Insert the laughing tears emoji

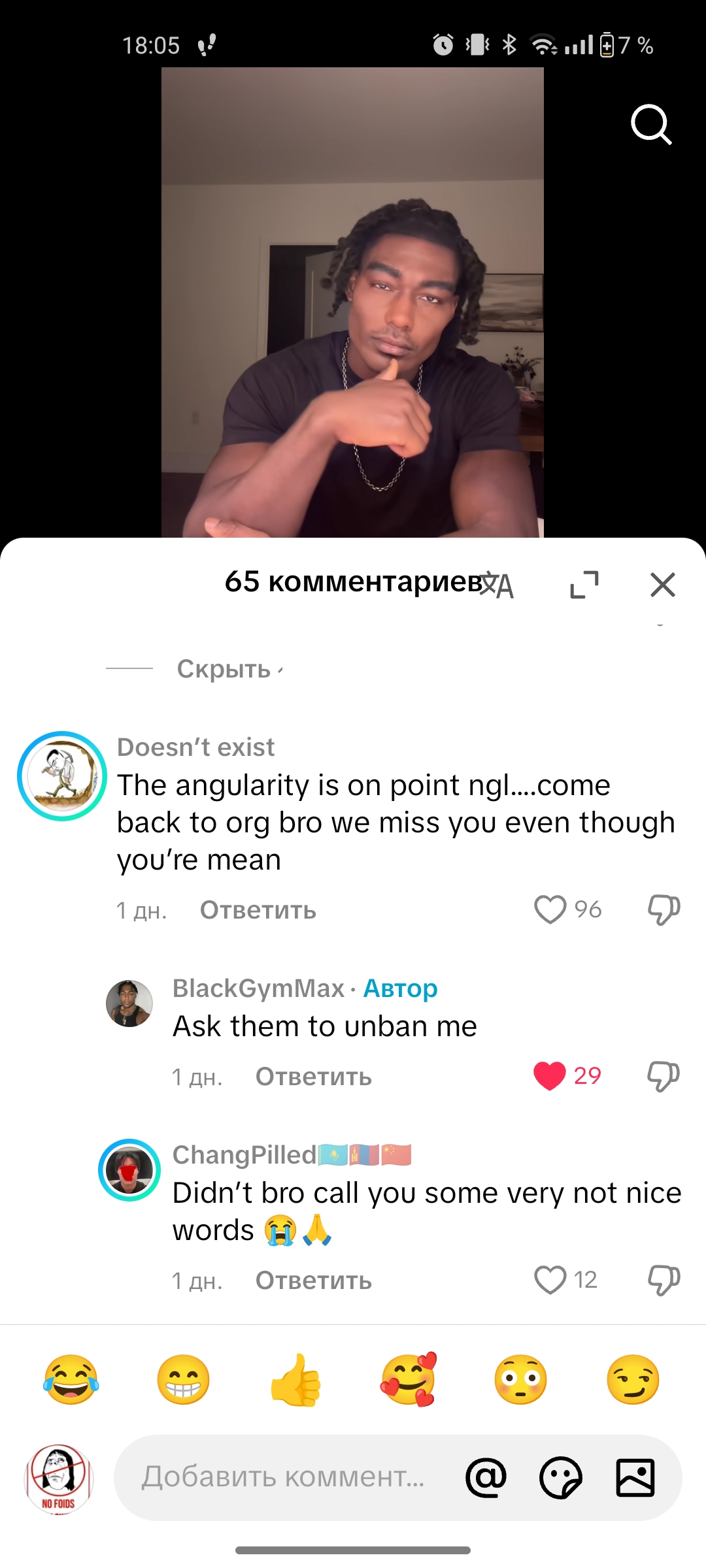pos(71,1379)
